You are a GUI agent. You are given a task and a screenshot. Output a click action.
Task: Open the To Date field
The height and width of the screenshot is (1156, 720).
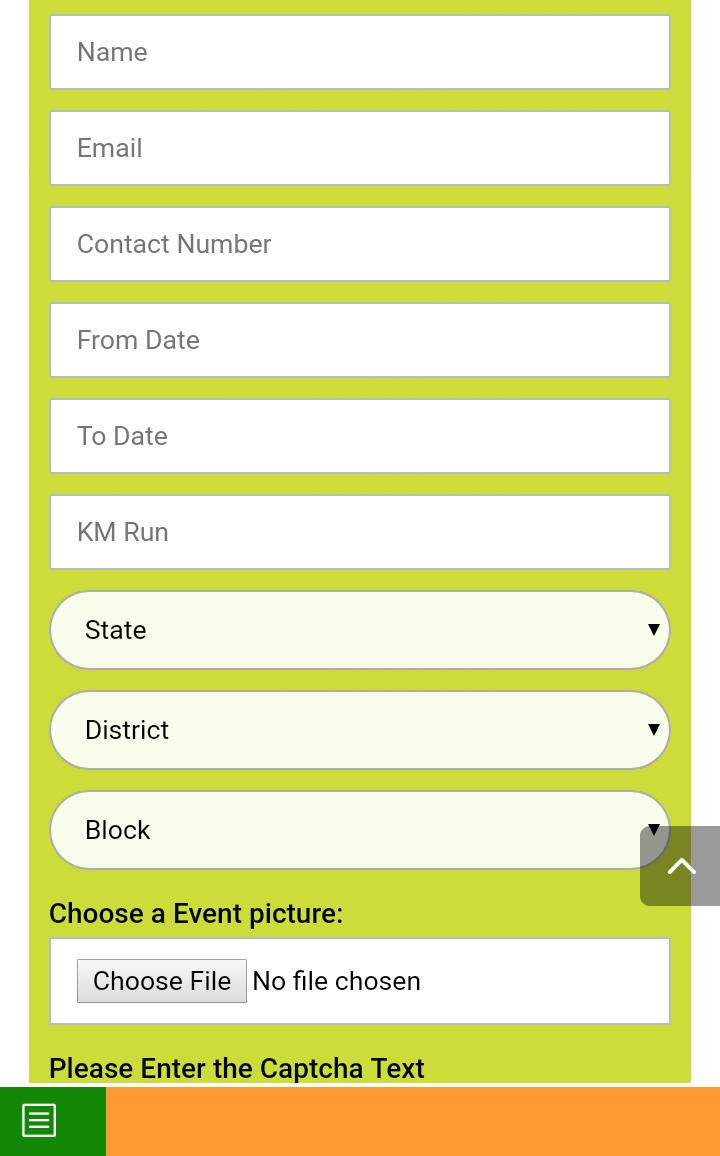[360, 436]
